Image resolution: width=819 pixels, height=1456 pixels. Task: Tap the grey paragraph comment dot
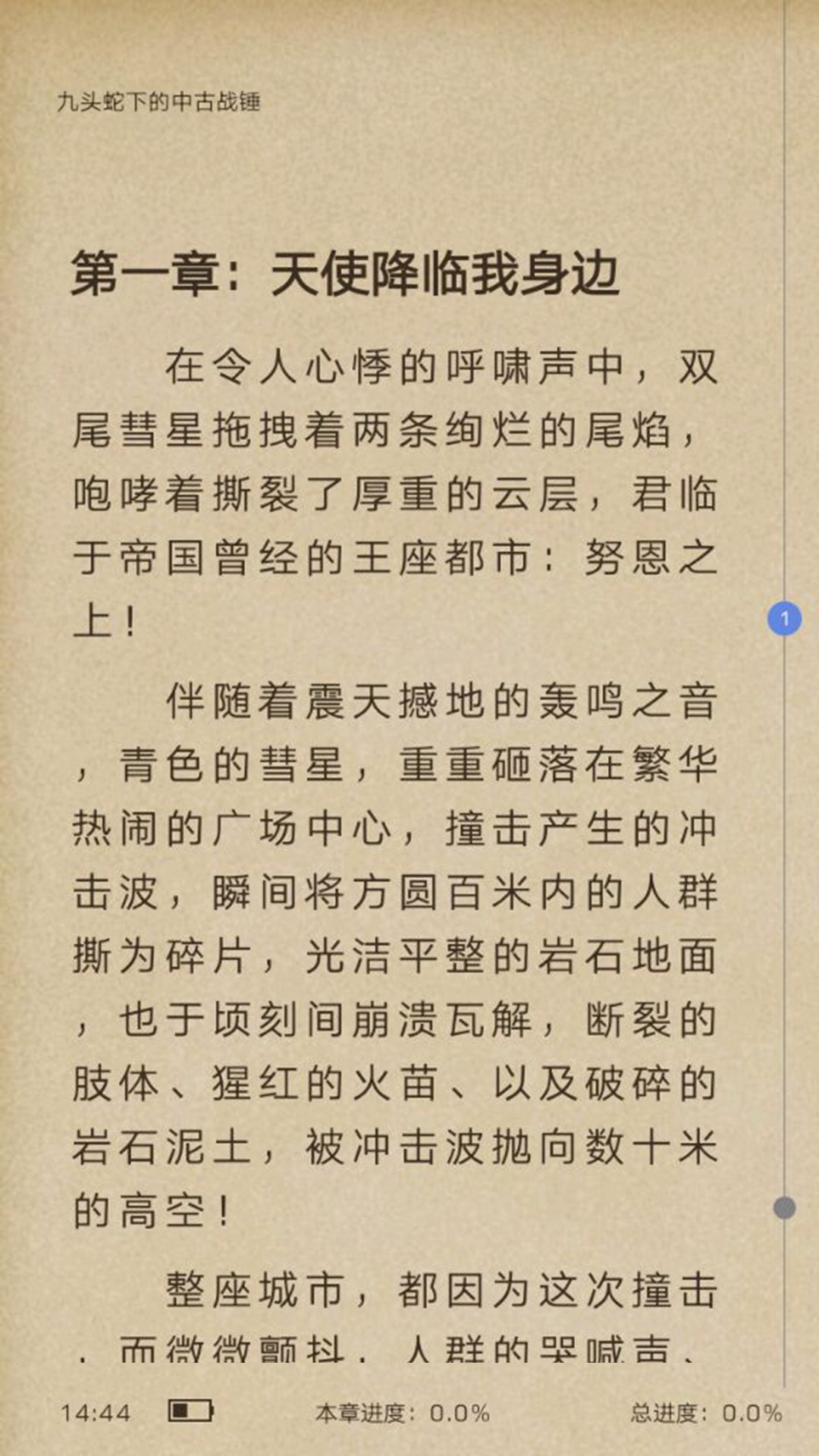click(x=784, y=1208)
